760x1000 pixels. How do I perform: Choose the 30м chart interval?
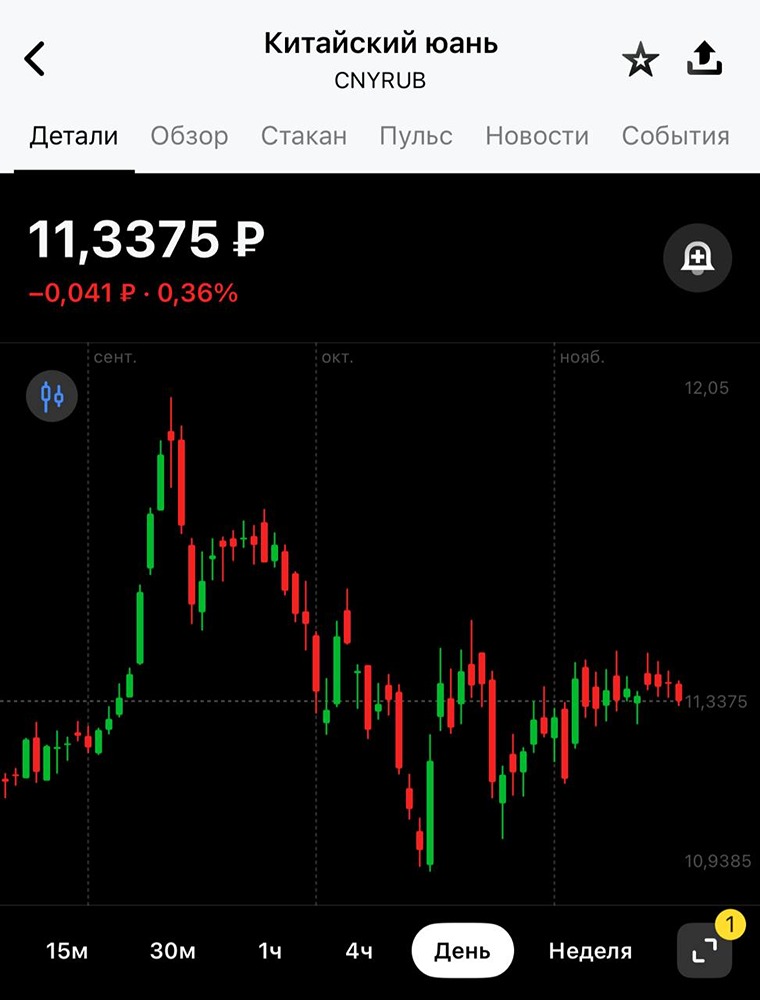(x=173, y=950)
